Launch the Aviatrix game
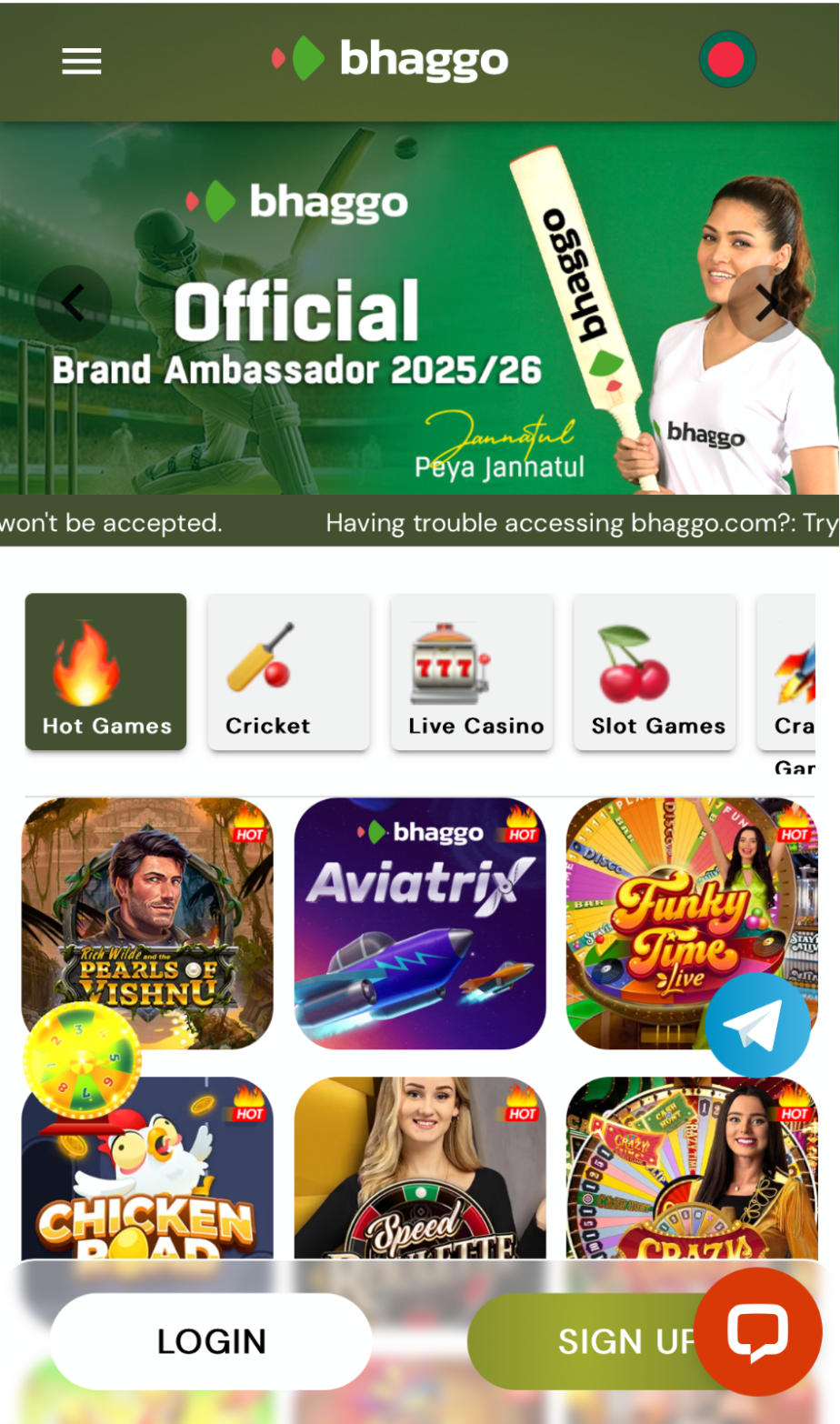The height and width of the screenshot is (1424, 840). [x=420, y=923]
